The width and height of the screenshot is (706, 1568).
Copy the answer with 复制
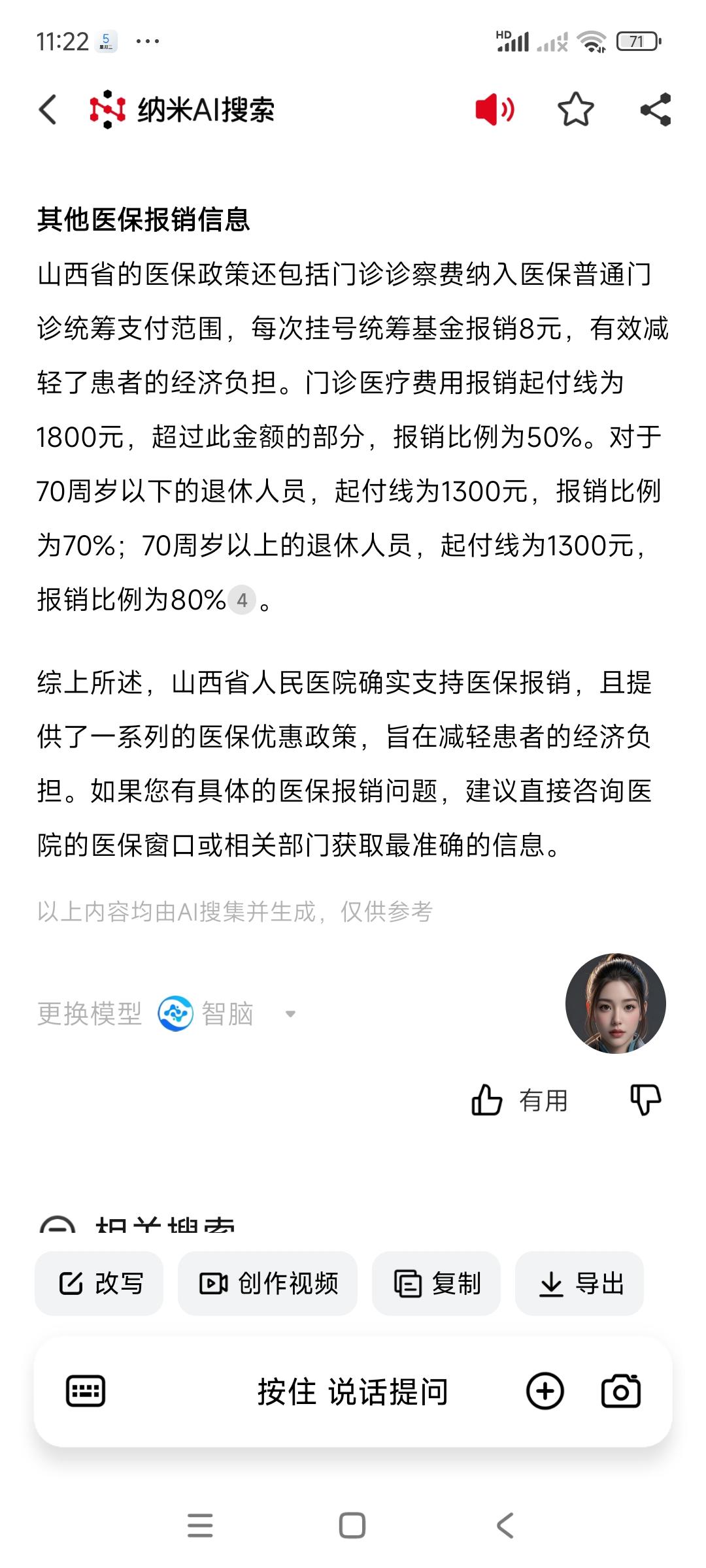[437, 1283]
